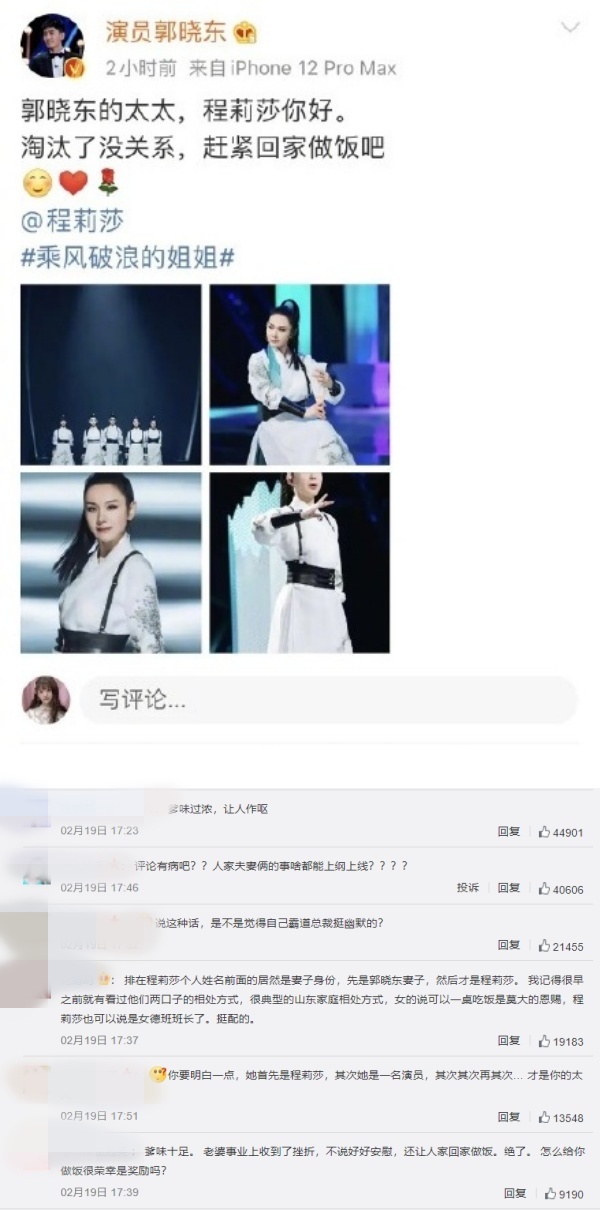
Task: Reply to the 17:39 comment
Action: [514, 1193]
